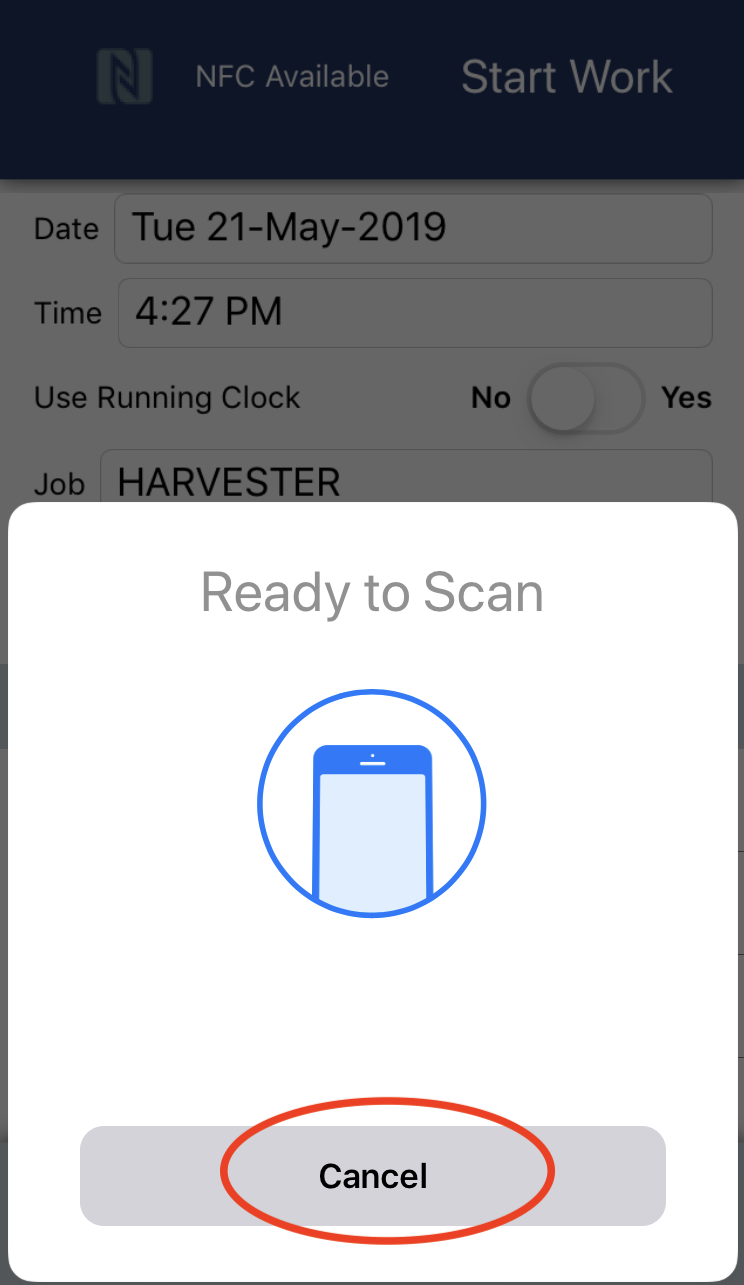This screenshot has width=744, height=1285.
Task: Select the Job field showing HARVESTER
Action: click(x=412, y=481)
